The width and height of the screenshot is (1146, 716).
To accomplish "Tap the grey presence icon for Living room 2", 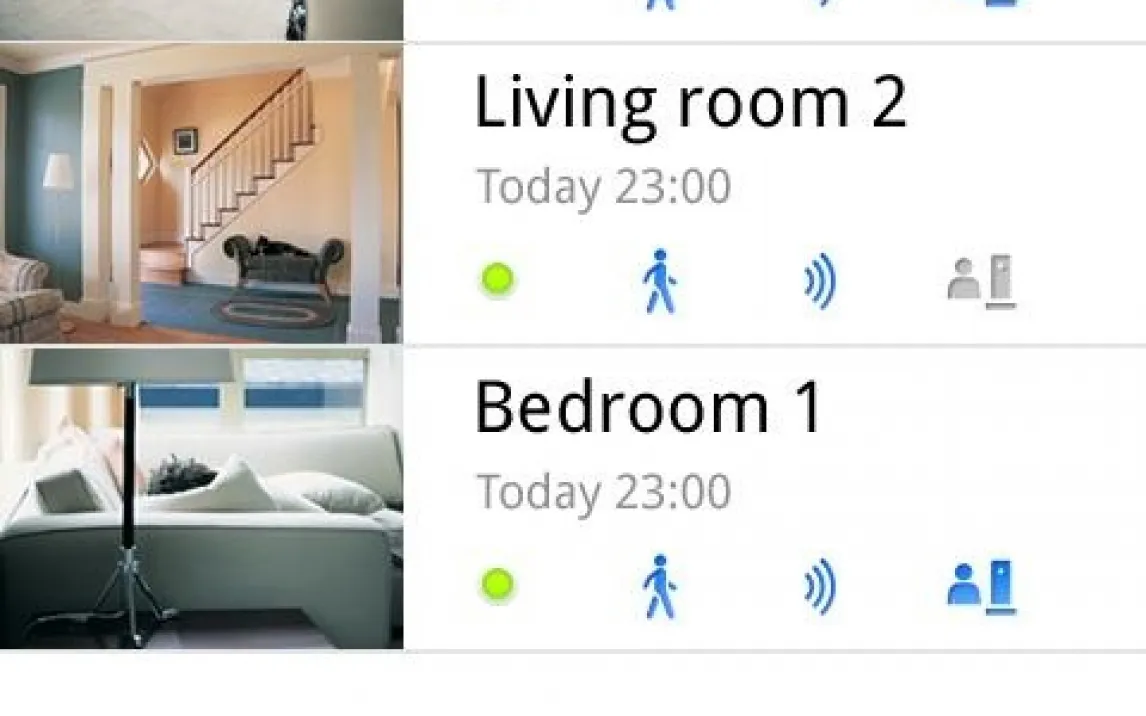I will pos(981,282).
